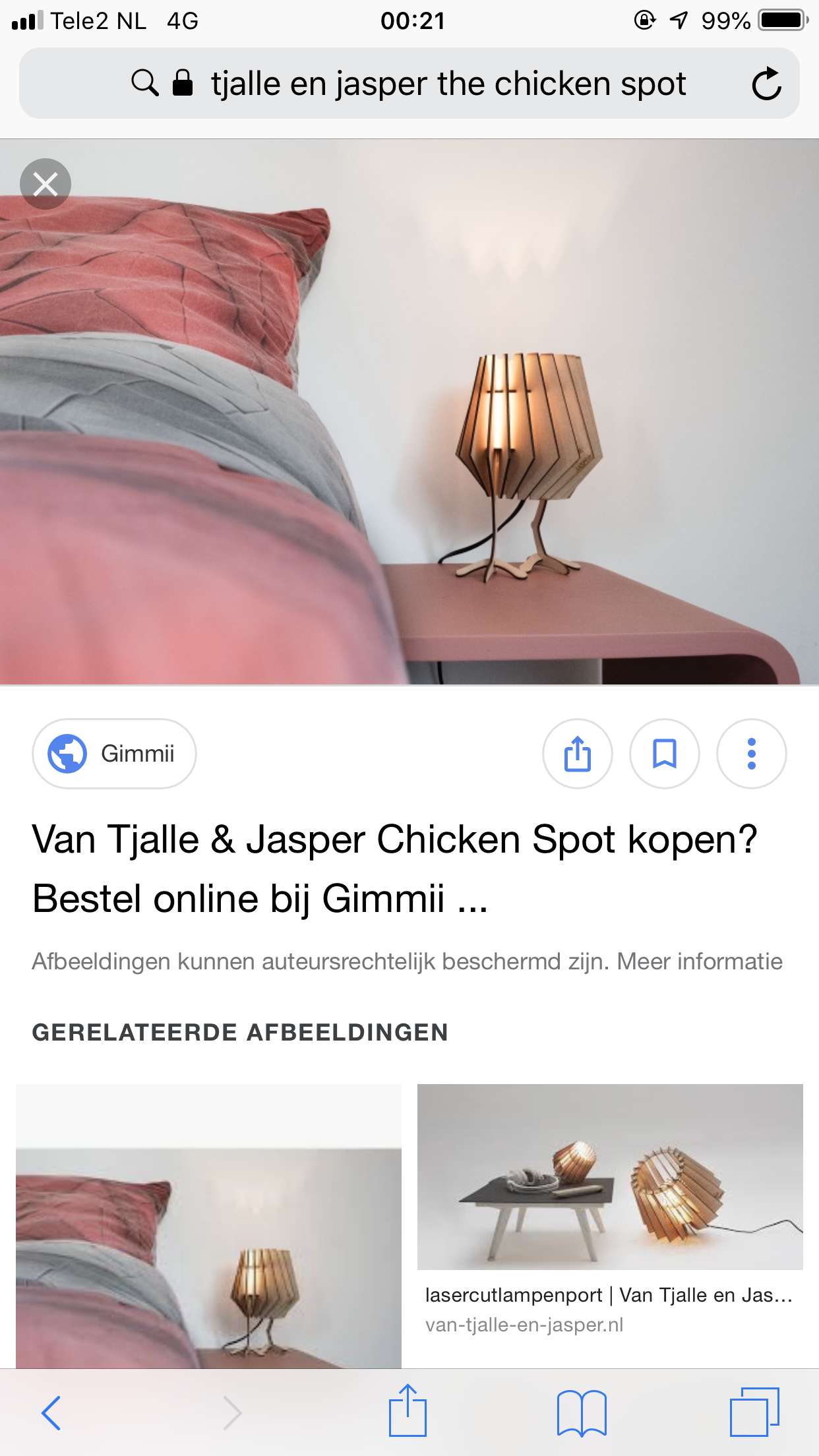Open the main Chicken Spot lamp photo
This screenshot has width=819, height=1456.
point(409,412)
